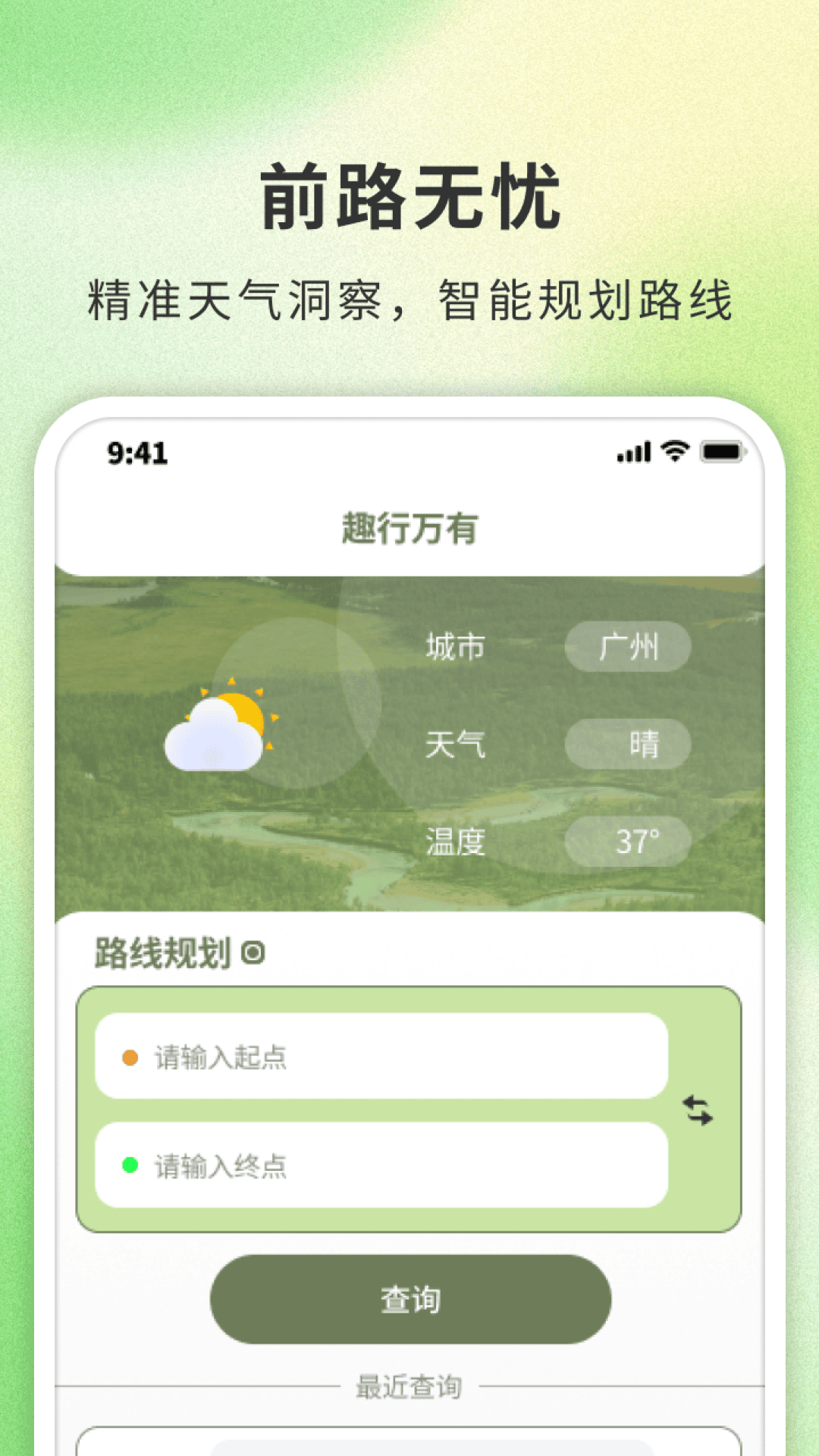Open the 广州 city selector
Viewport: 819px width, 1456px height.
click(628, 648)
